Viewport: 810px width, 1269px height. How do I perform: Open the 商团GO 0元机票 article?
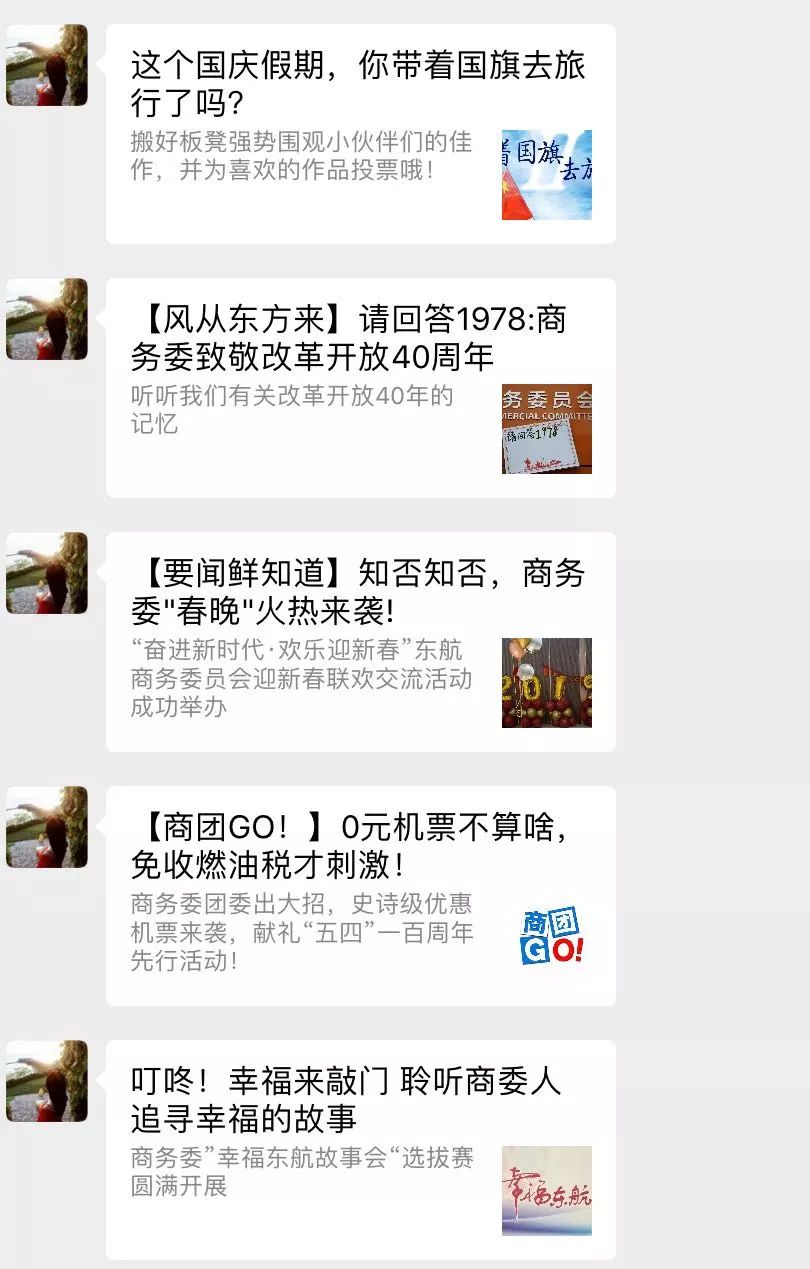pos(360,896)
